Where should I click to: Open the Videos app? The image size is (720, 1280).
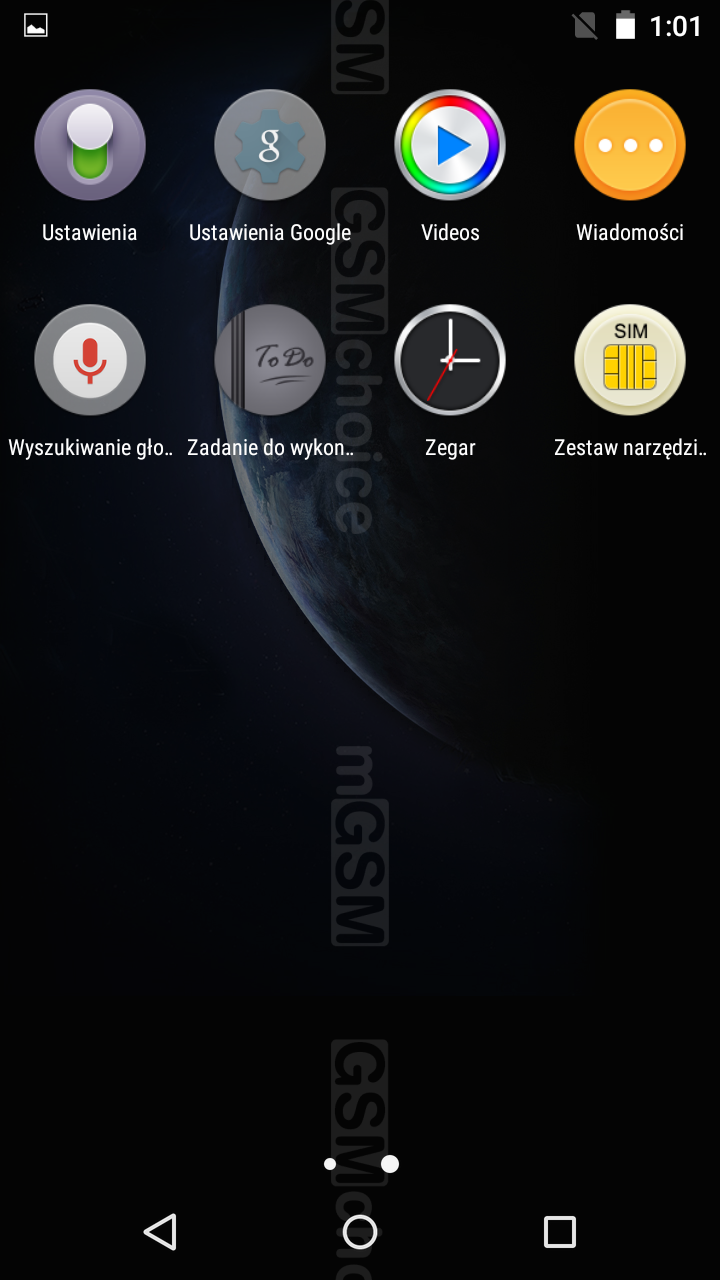coord(450,145)
